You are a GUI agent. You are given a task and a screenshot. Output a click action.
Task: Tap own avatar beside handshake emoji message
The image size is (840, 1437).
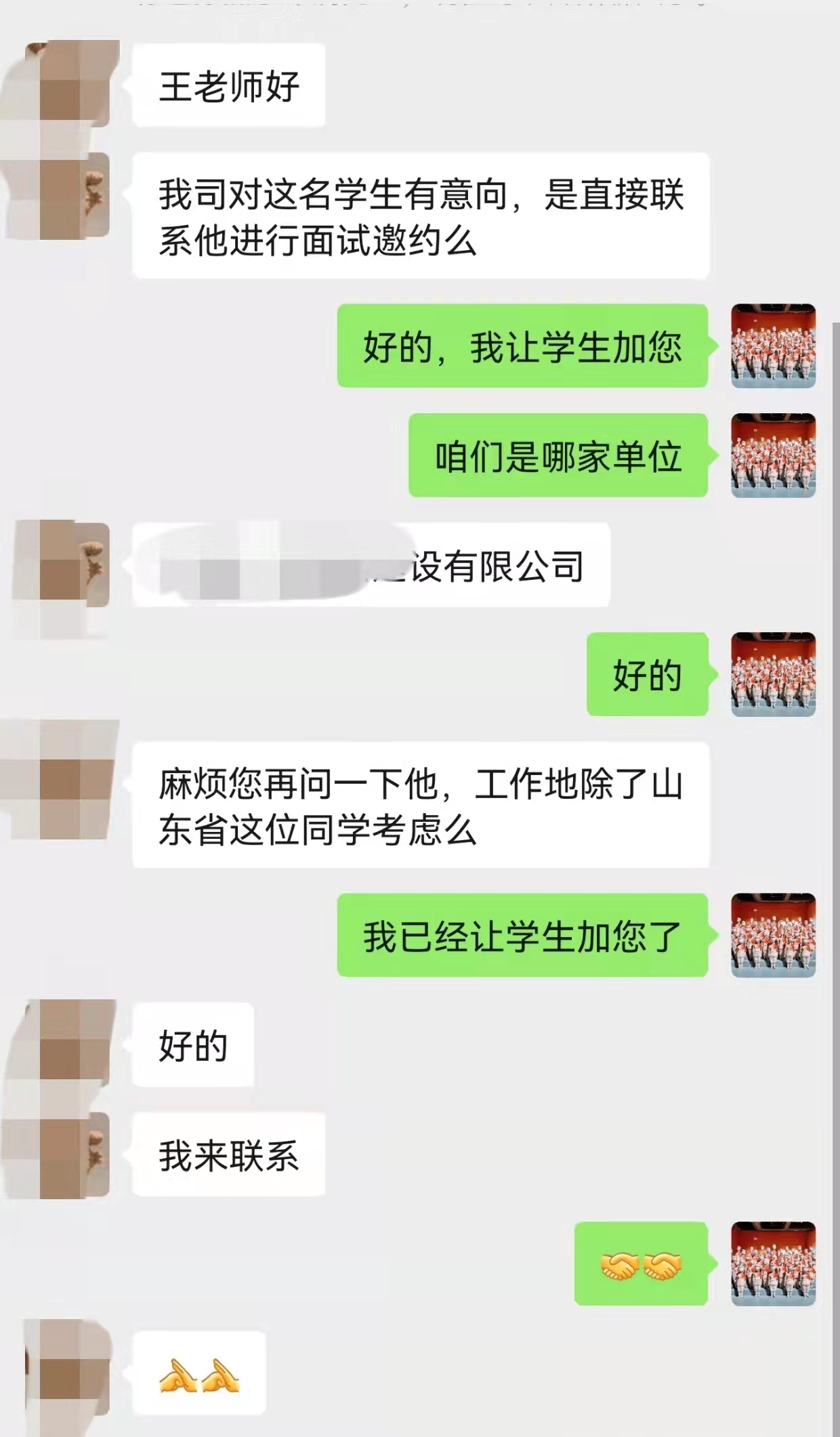coord(773,1264)
